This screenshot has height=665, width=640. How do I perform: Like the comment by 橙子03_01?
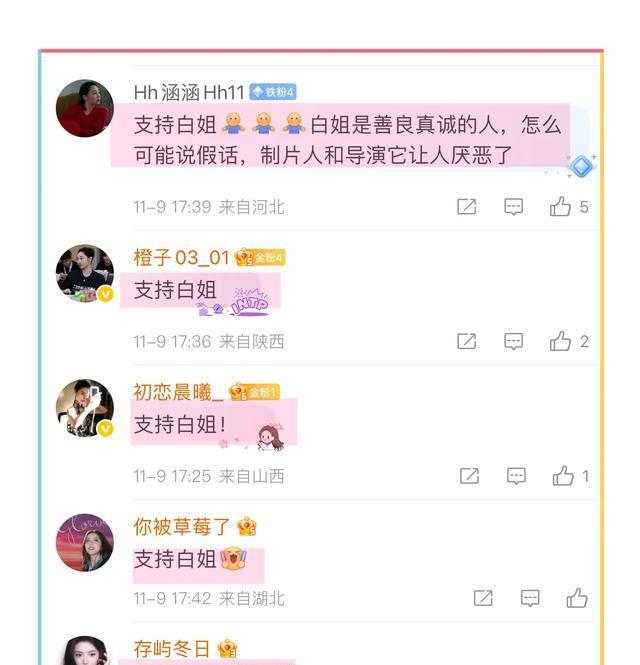pos(560,341)
